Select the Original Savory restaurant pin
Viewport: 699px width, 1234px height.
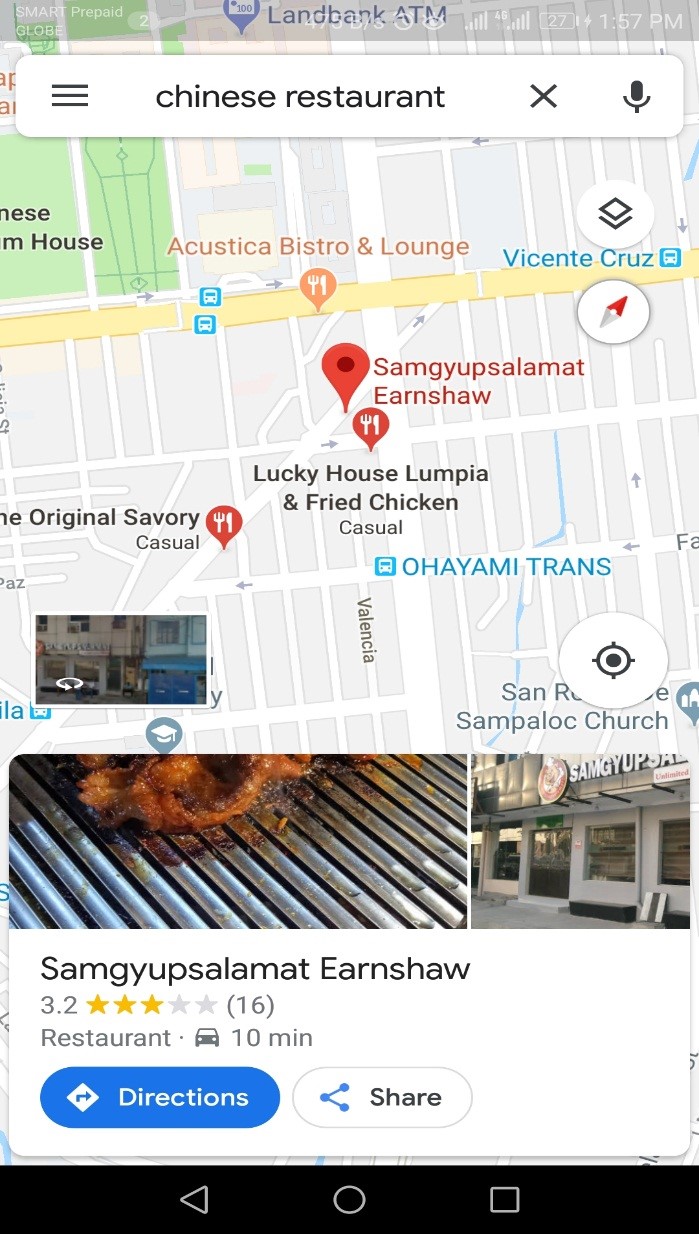223,524
